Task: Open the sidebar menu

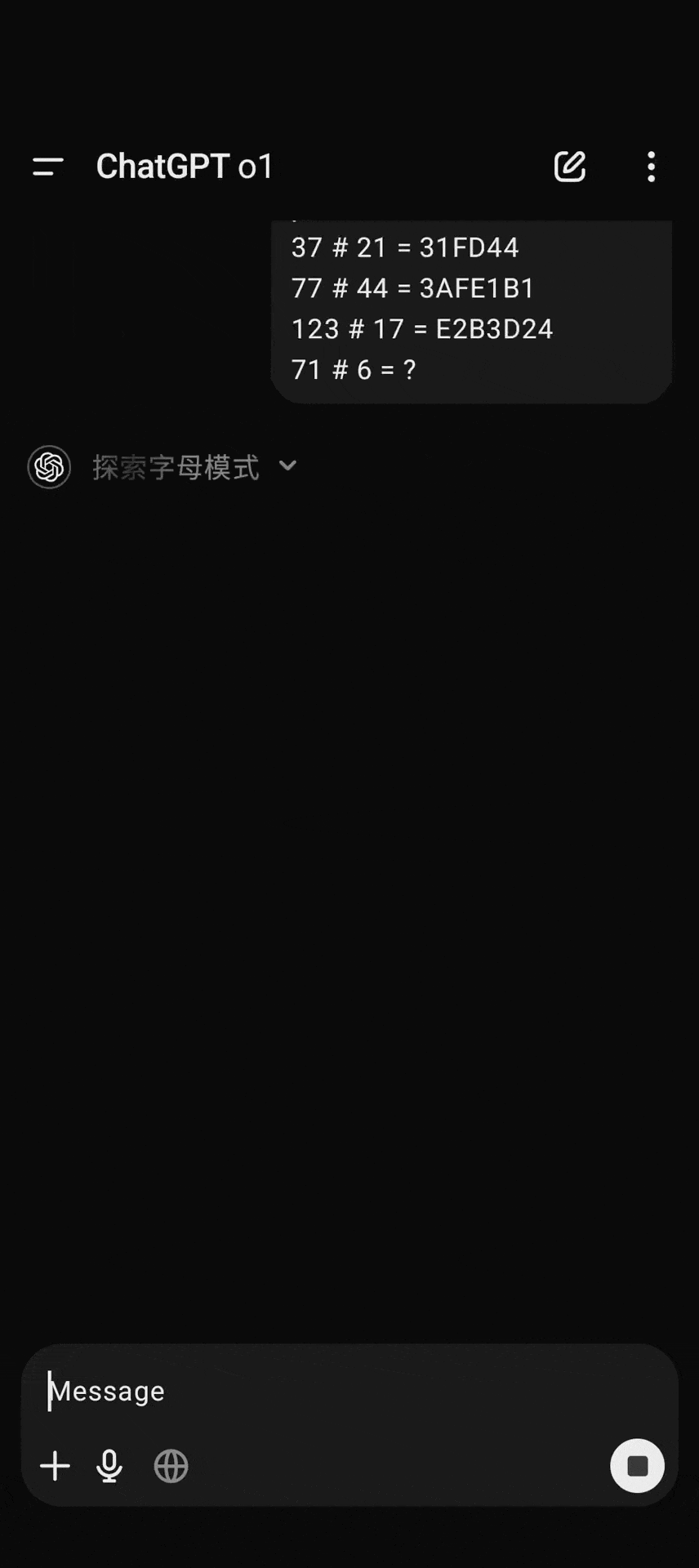Action: (47, 167)
